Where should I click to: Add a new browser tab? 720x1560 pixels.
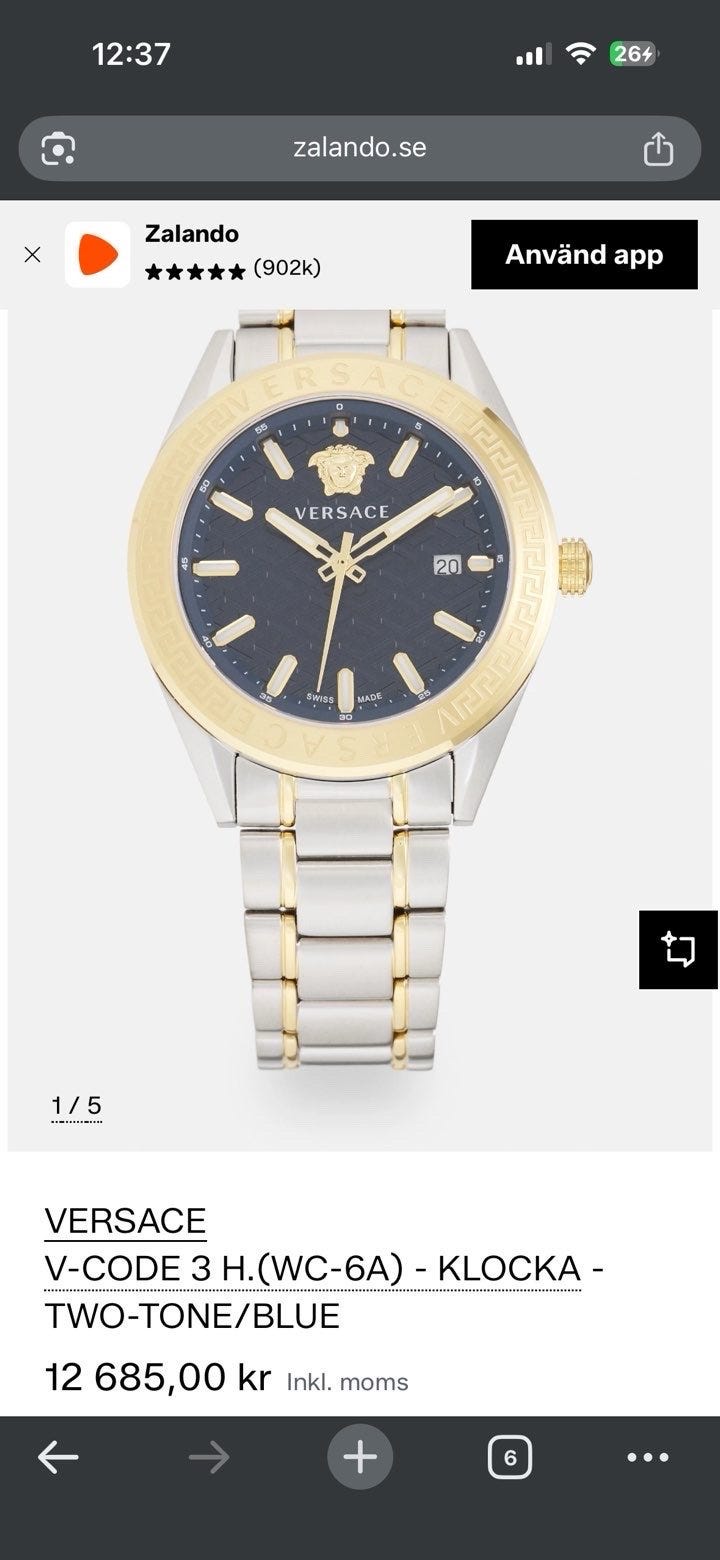360,1457
